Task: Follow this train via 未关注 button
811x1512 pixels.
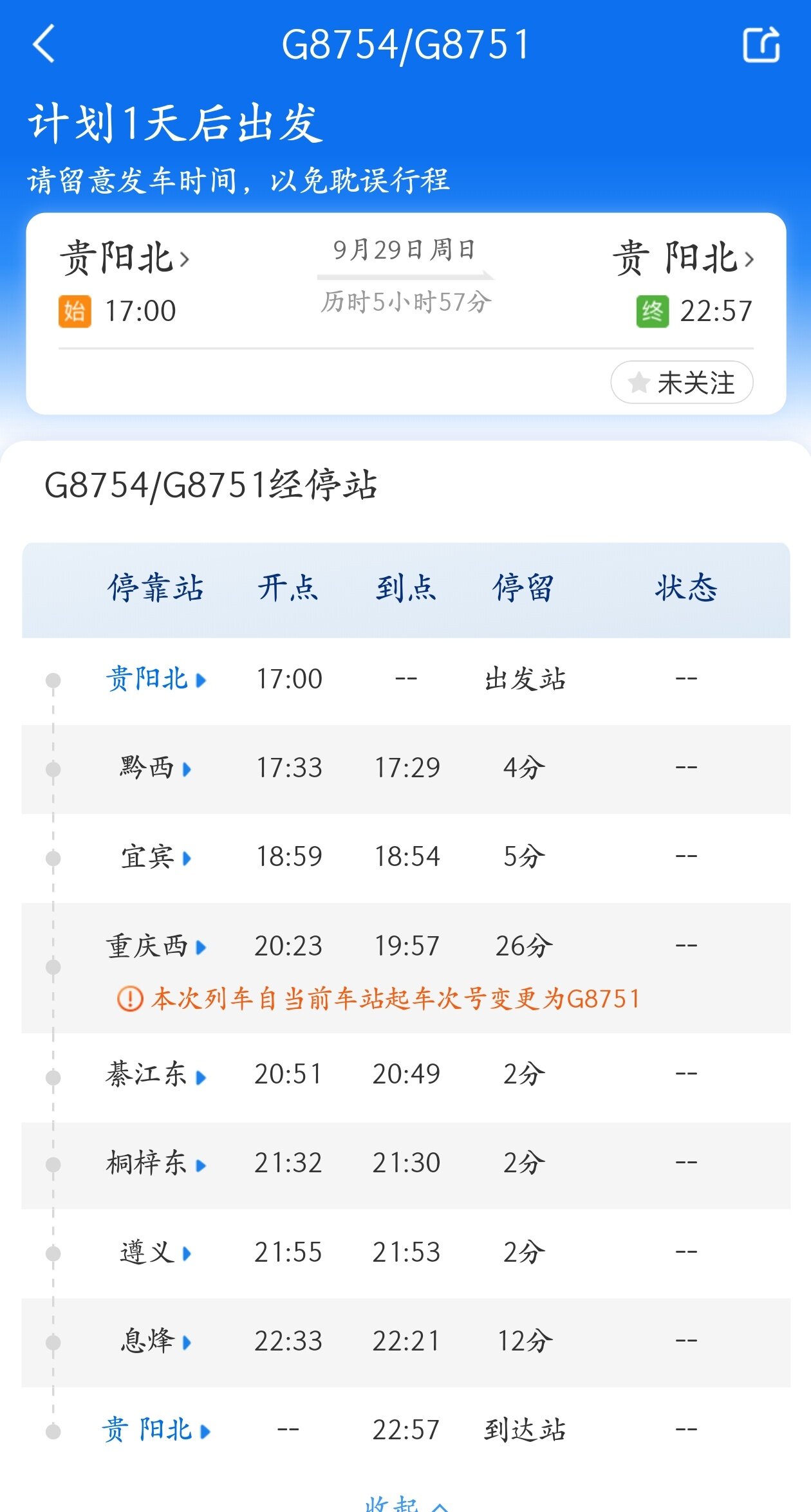Action: tap(682, 382)
